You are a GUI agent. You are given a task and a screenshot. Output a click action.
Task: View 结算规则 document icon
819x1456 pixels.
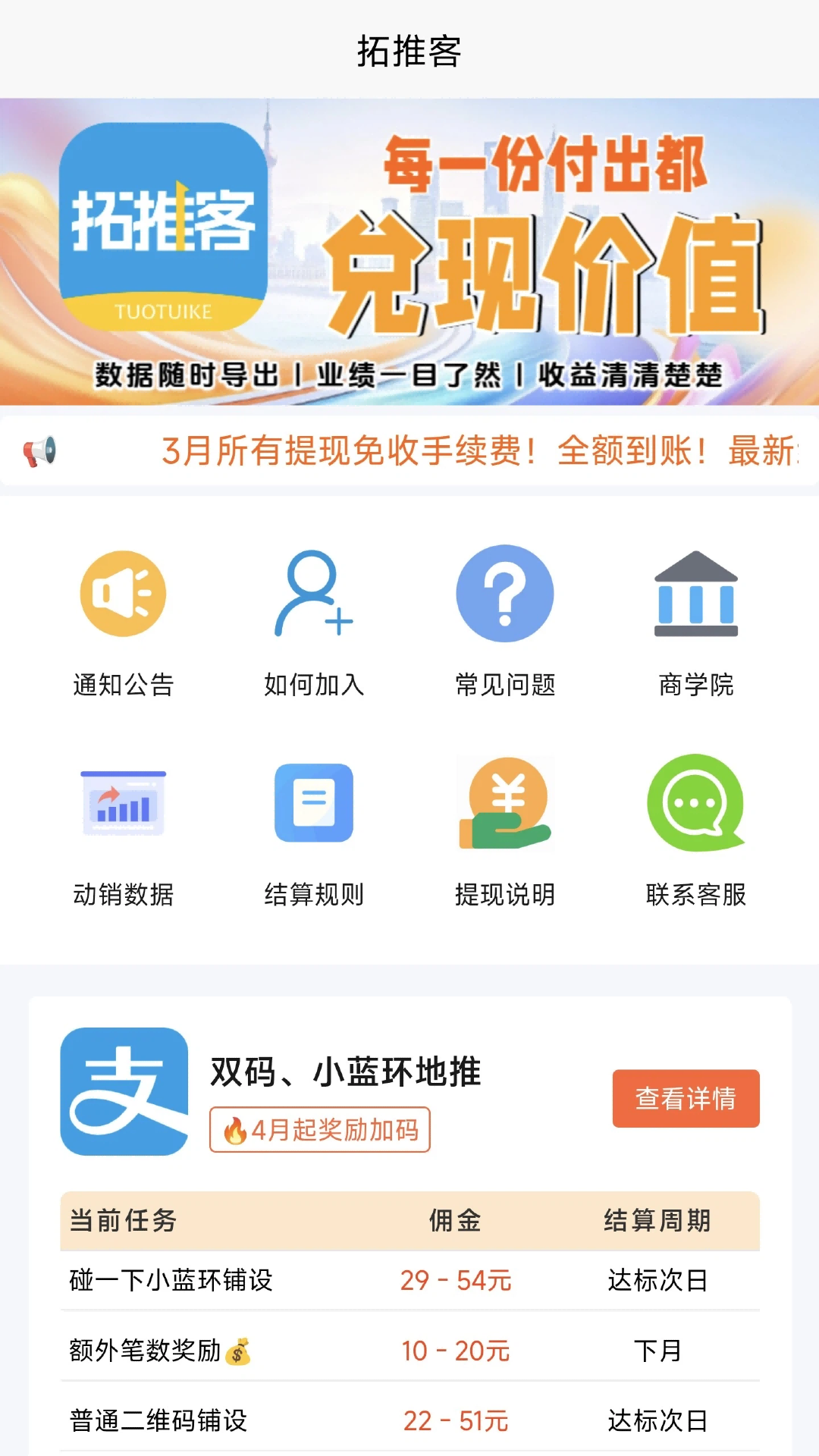[313, 805]
